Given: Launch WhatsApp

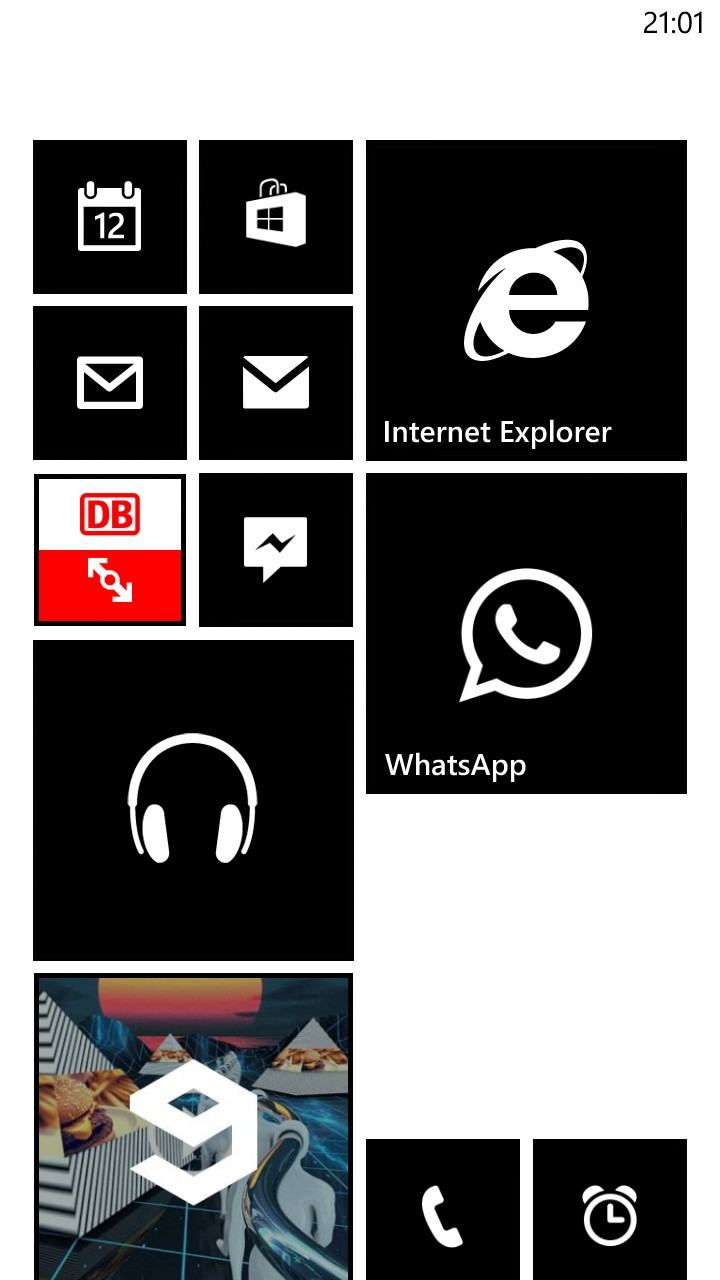Looking at the screenshot, I should tap(526, 633).
